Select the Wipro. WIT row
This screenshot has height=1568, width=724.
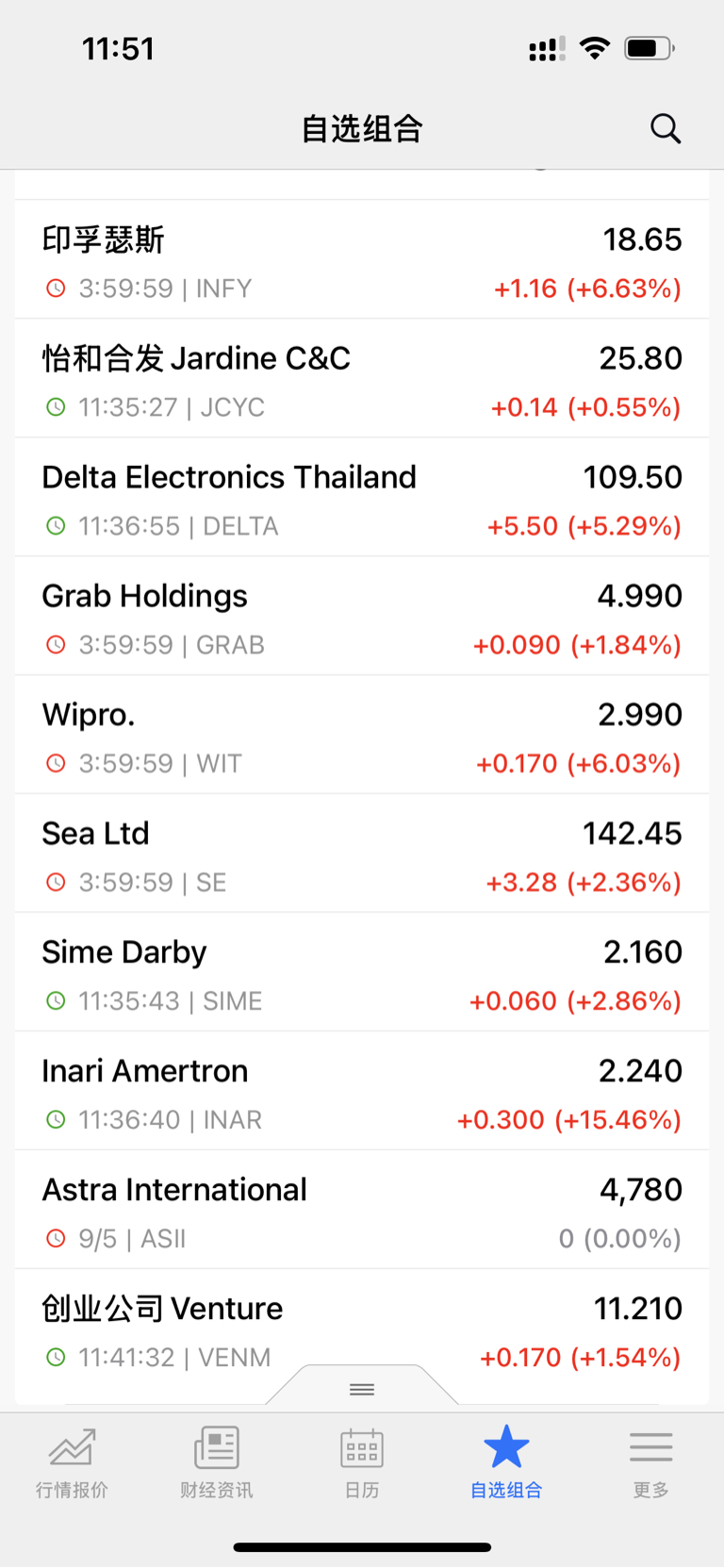point(362,734)
